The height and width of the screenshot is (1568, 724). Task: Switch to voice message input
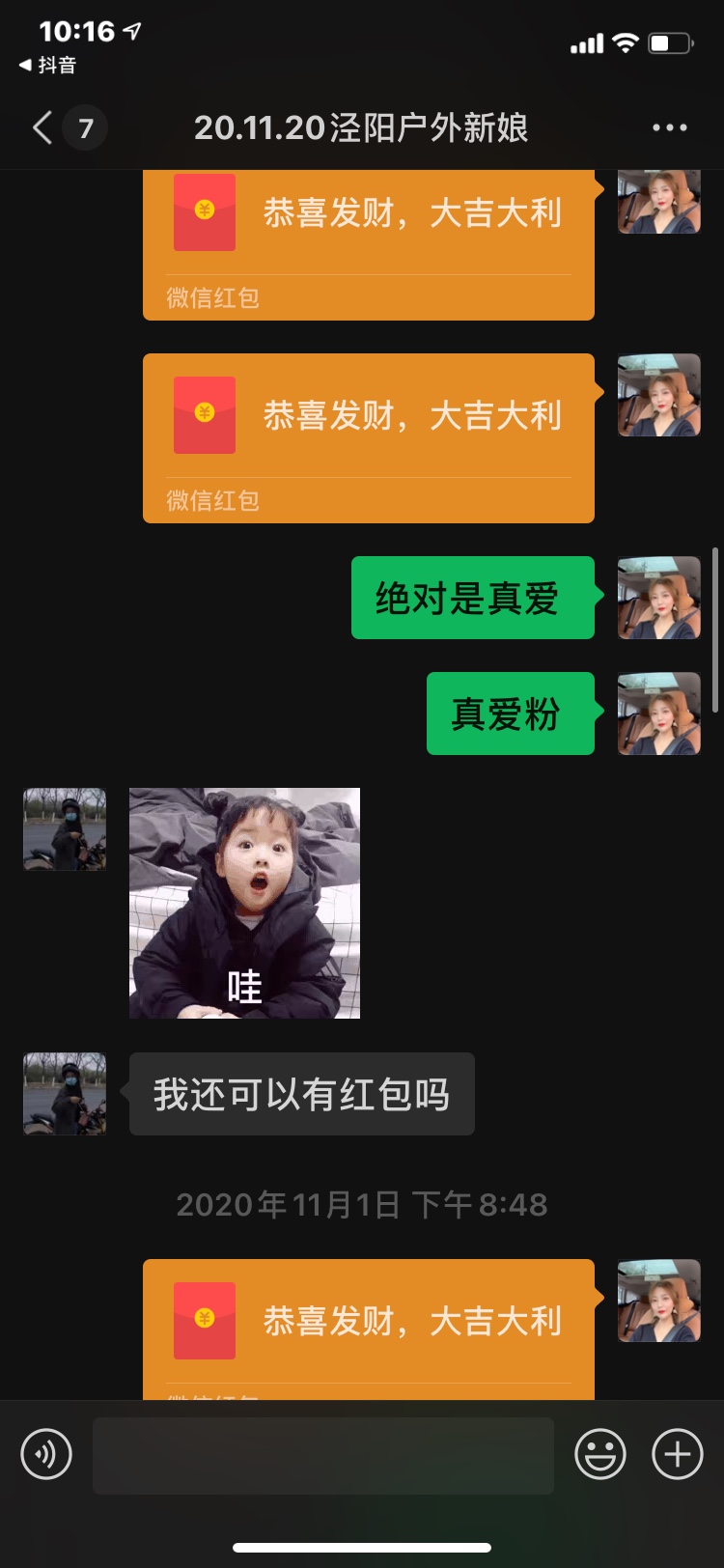coord(46,1453)
